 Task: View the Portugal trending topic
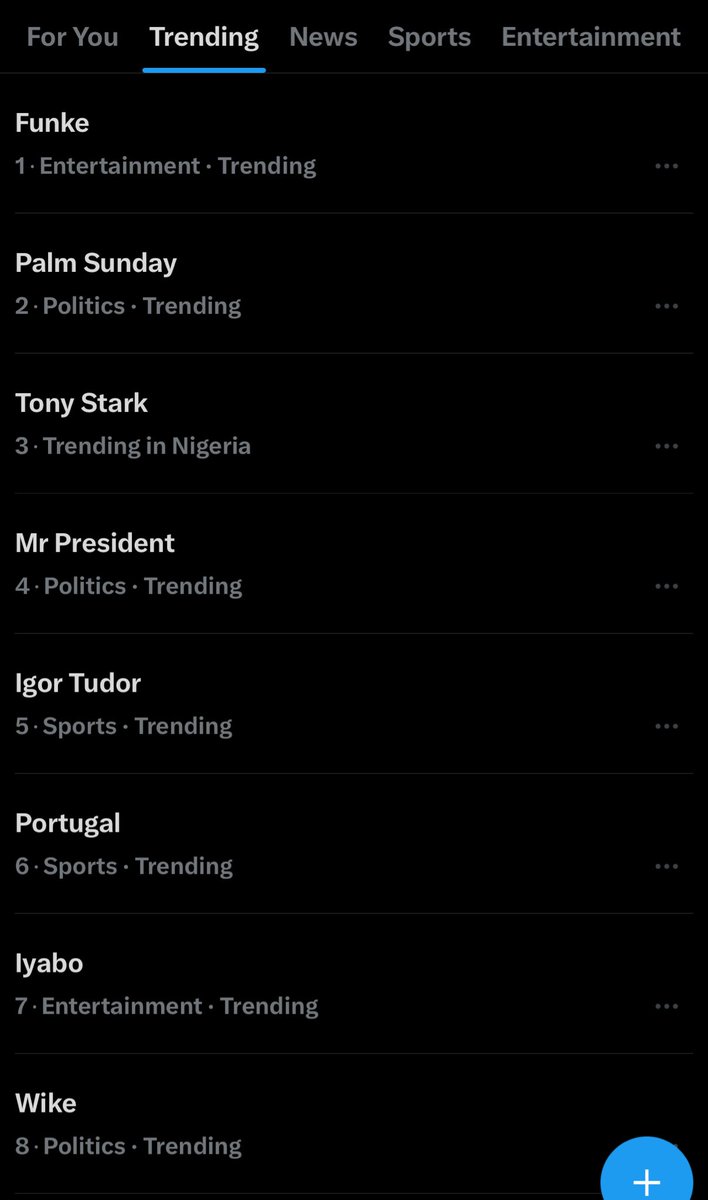(x=68, y=823)
